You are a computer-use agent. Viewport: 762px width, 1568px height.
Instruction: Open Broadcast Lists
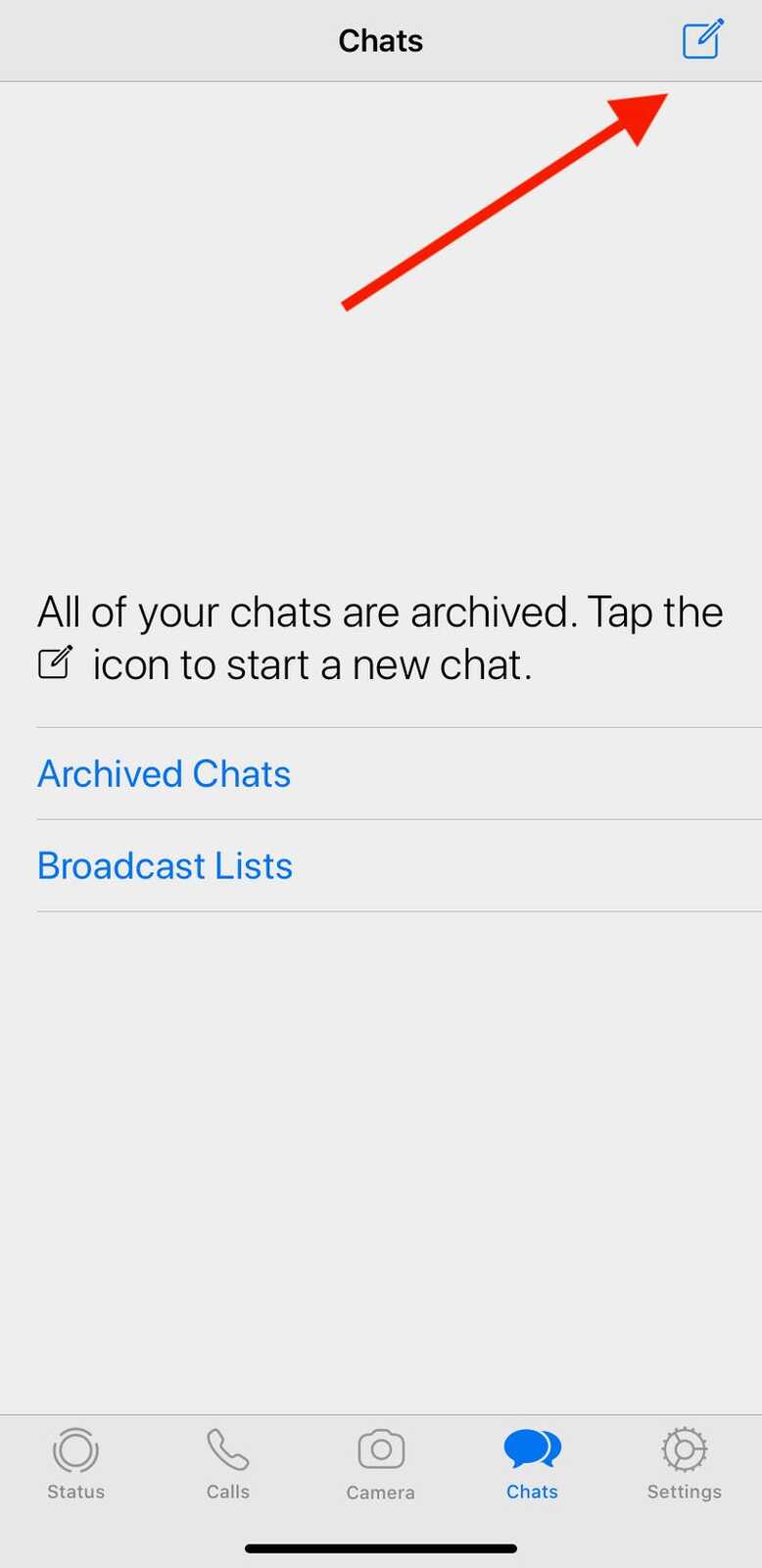click(165, 866)
